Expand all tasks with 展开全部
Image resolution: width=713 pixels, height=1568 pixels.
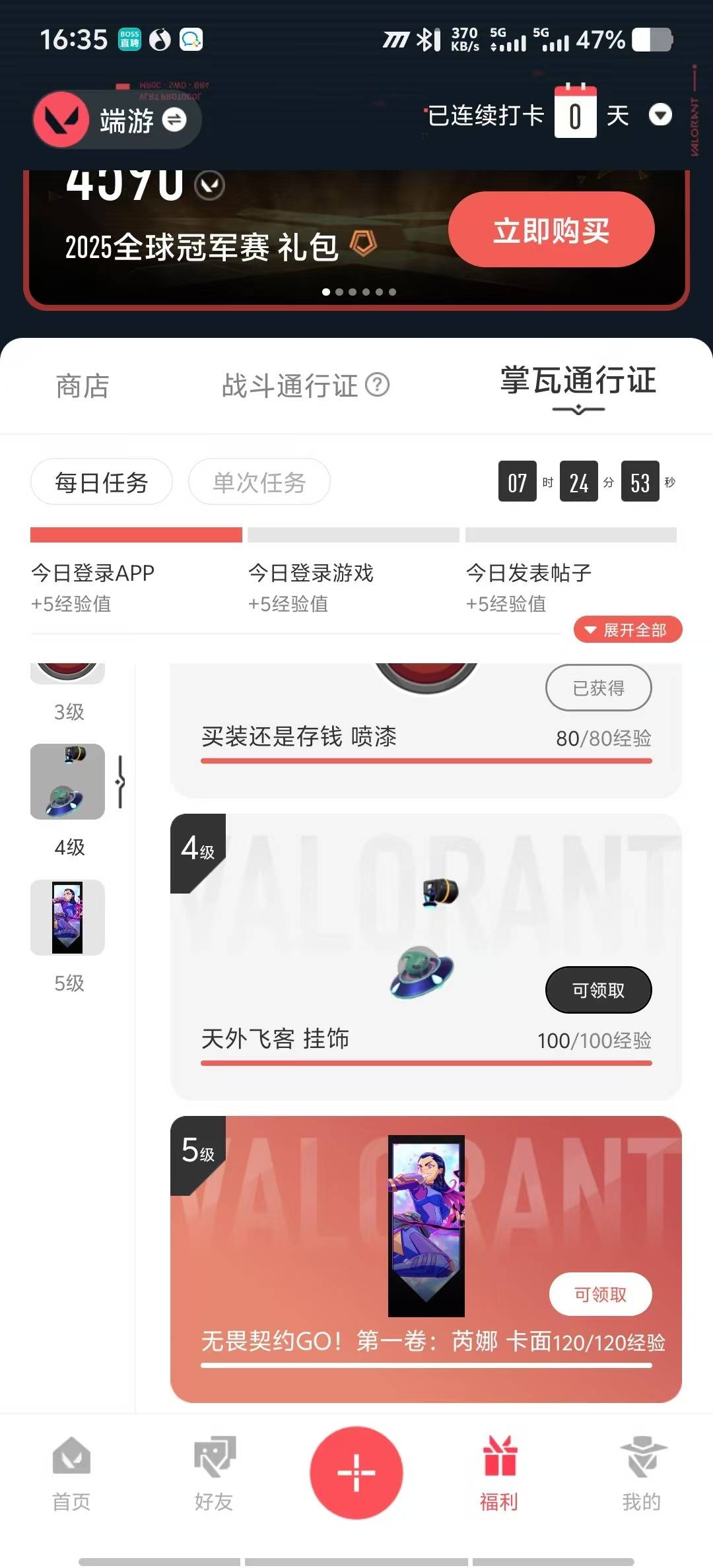coord(627,630)
